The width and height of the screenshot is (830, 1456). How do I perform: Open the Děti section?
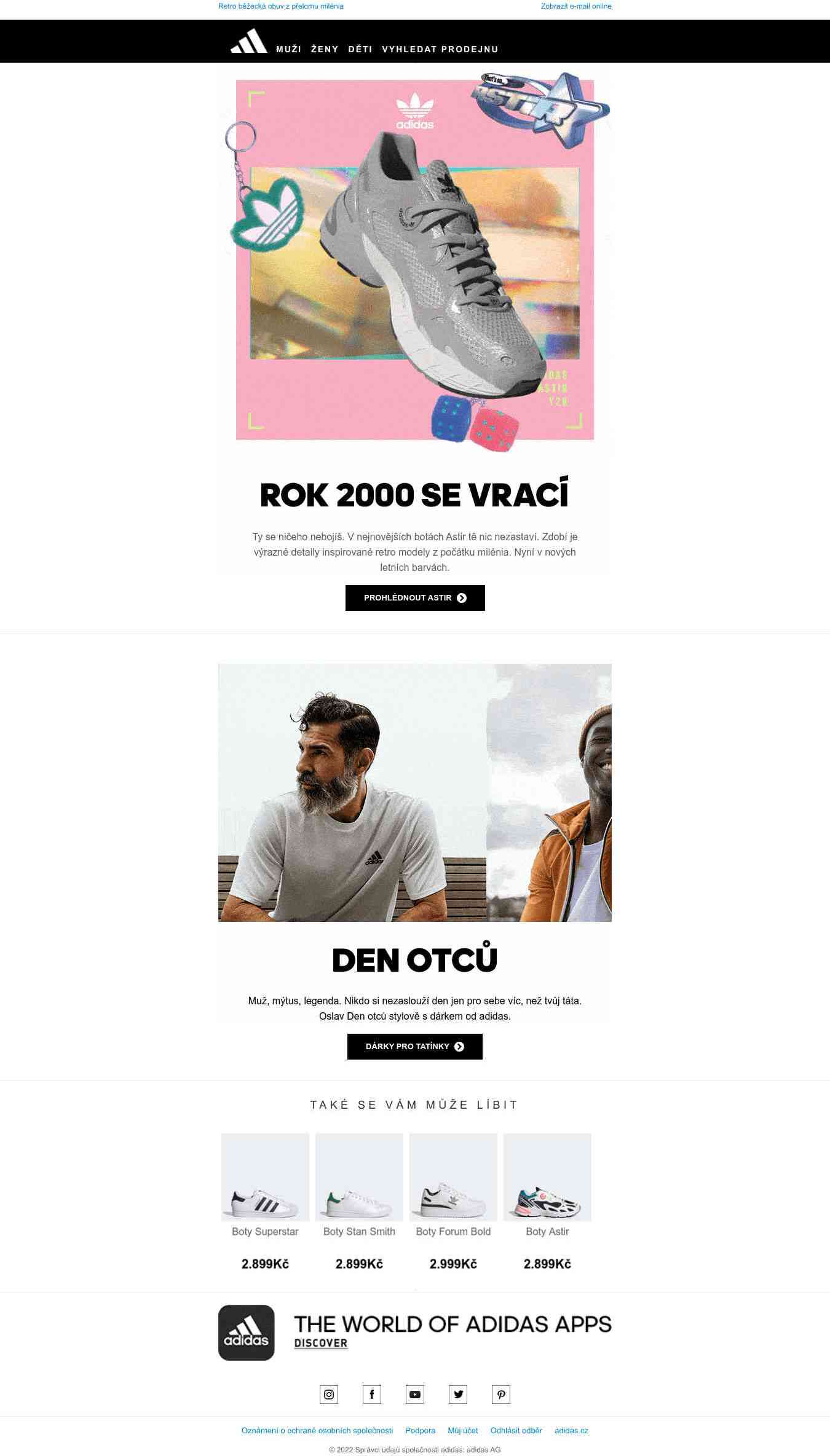point(360,49)
